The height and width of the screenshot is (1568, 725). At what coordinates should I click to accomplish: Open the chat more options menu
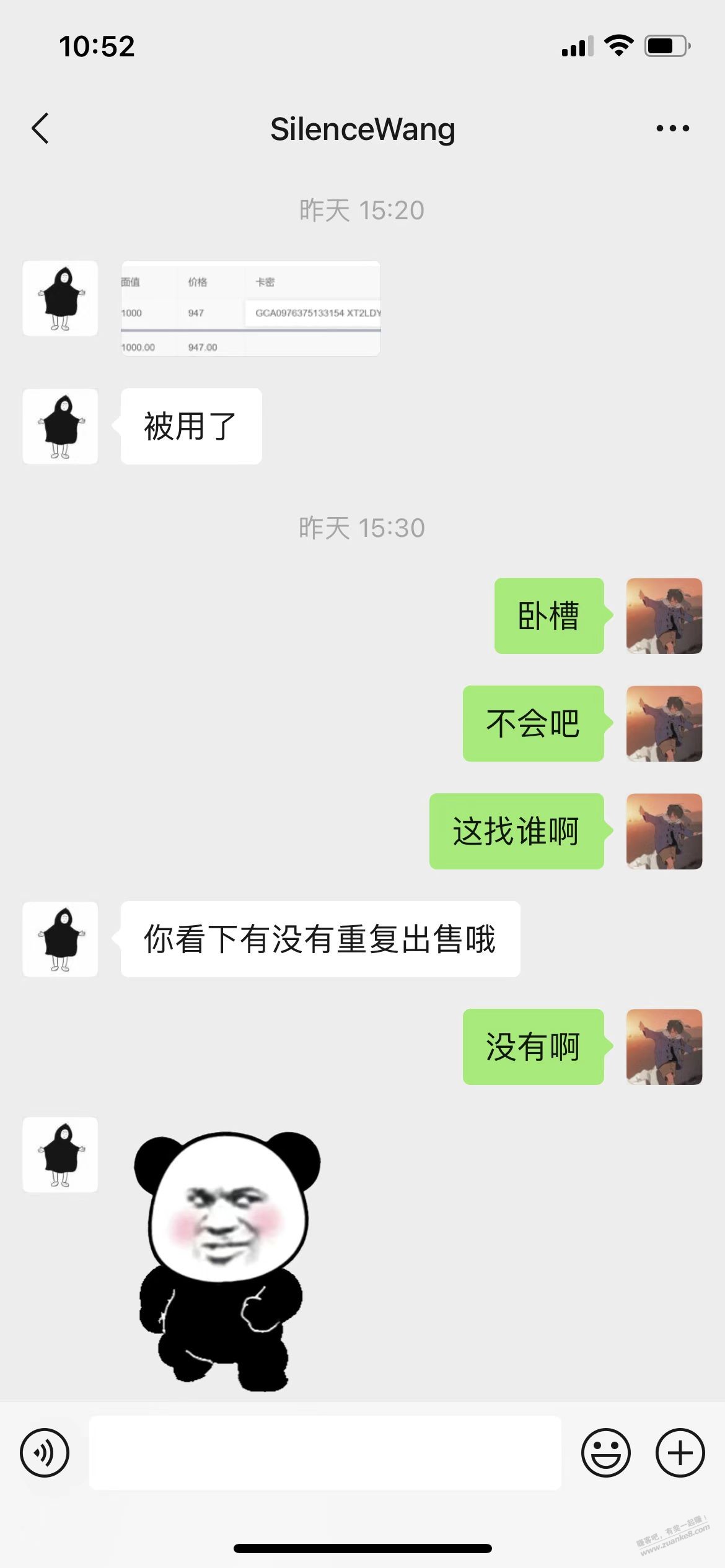click(672, 128)
